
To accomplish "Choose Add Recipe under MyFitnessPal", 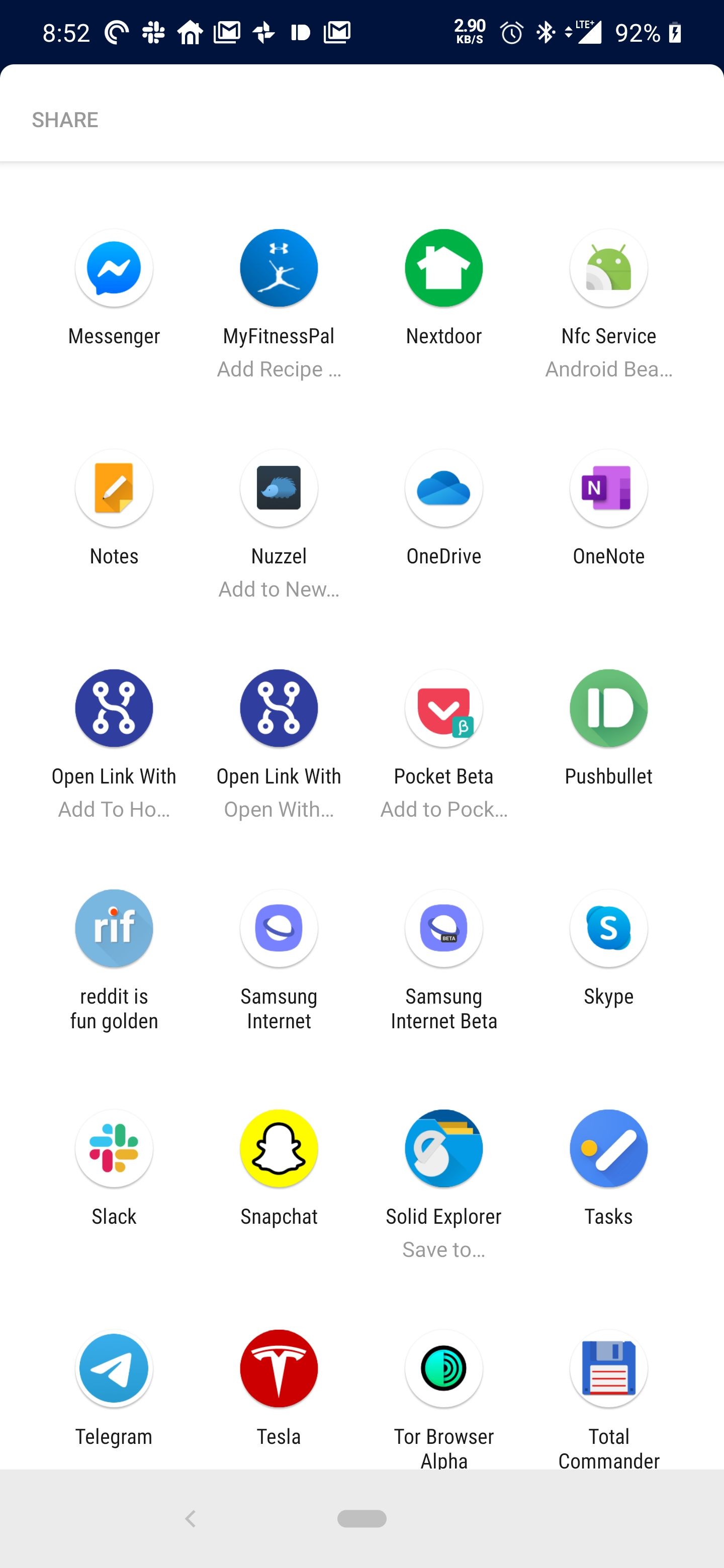I will point(278,369).
